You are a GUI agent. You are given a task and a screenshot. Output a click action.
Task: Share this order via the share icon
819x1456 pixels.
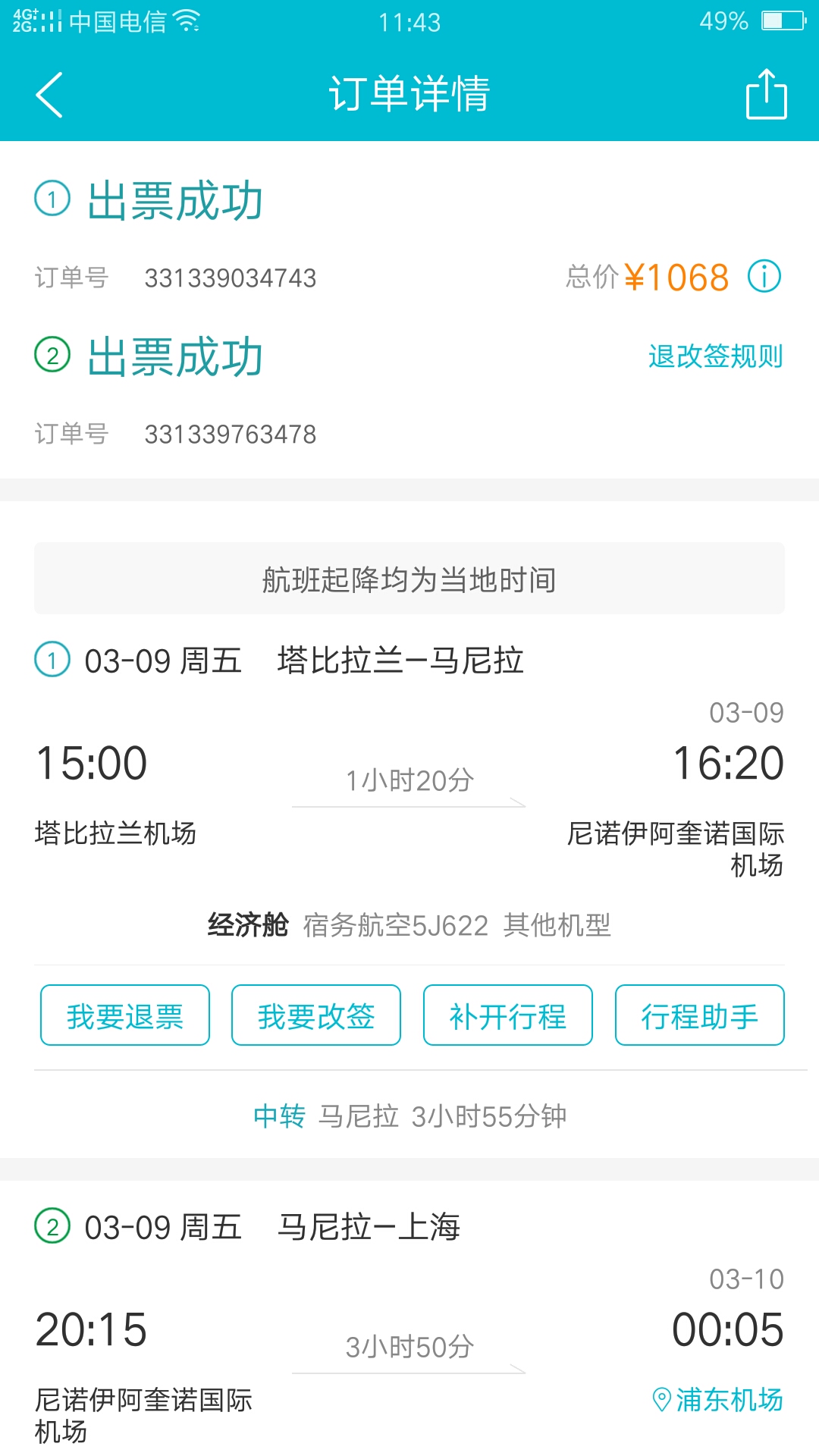(x=766, y=95)
